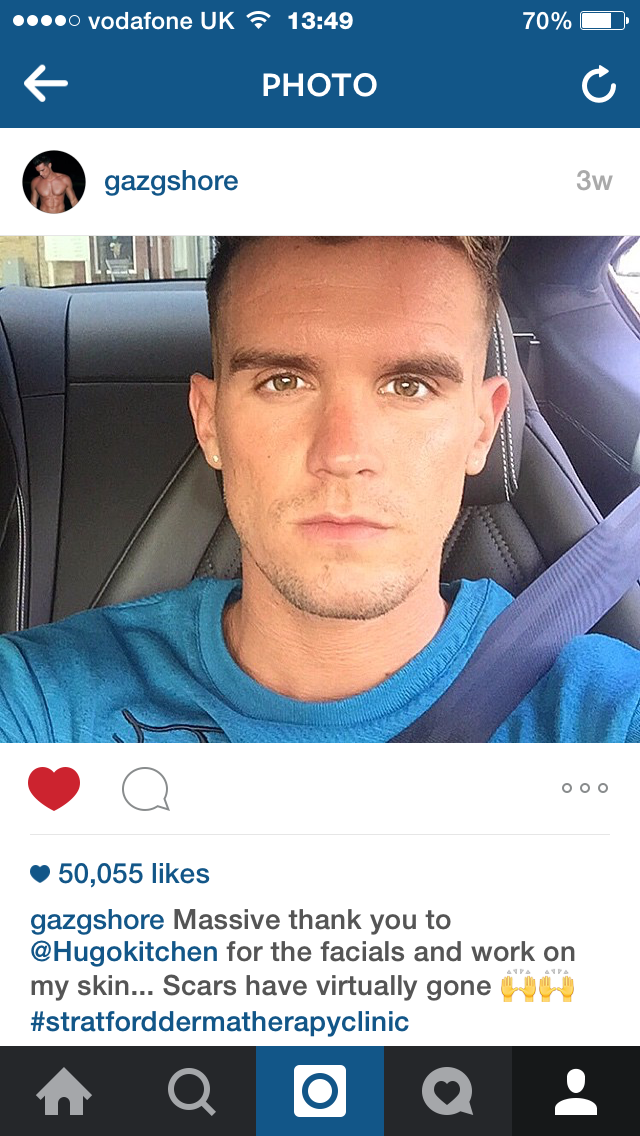The width and height of the screenshot is (640, 1136).
Task: Switch to the Profile tab
Action: (x=576, y=1091)
